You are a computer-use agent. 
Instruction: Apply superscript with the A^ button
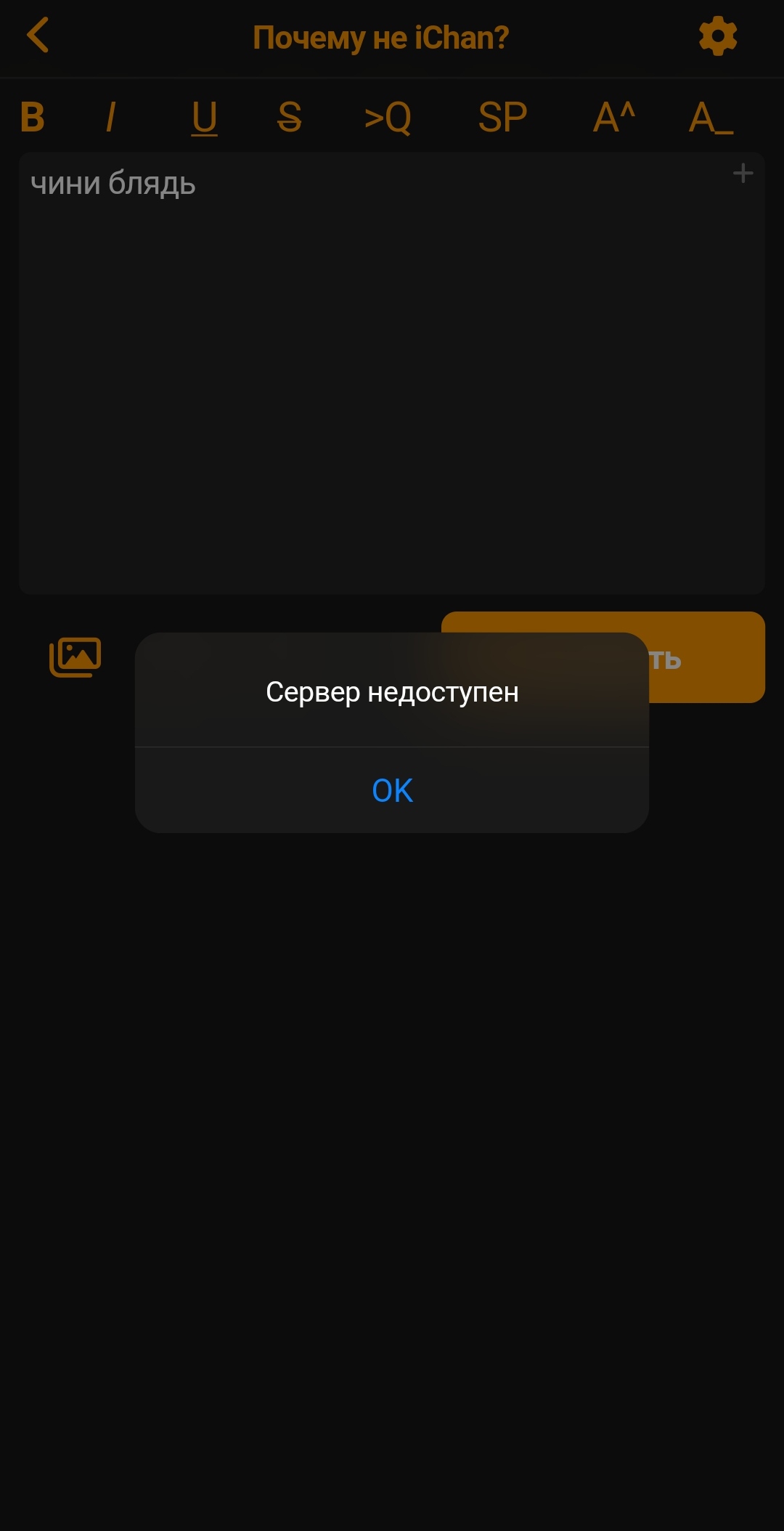[x=614, y=117]
